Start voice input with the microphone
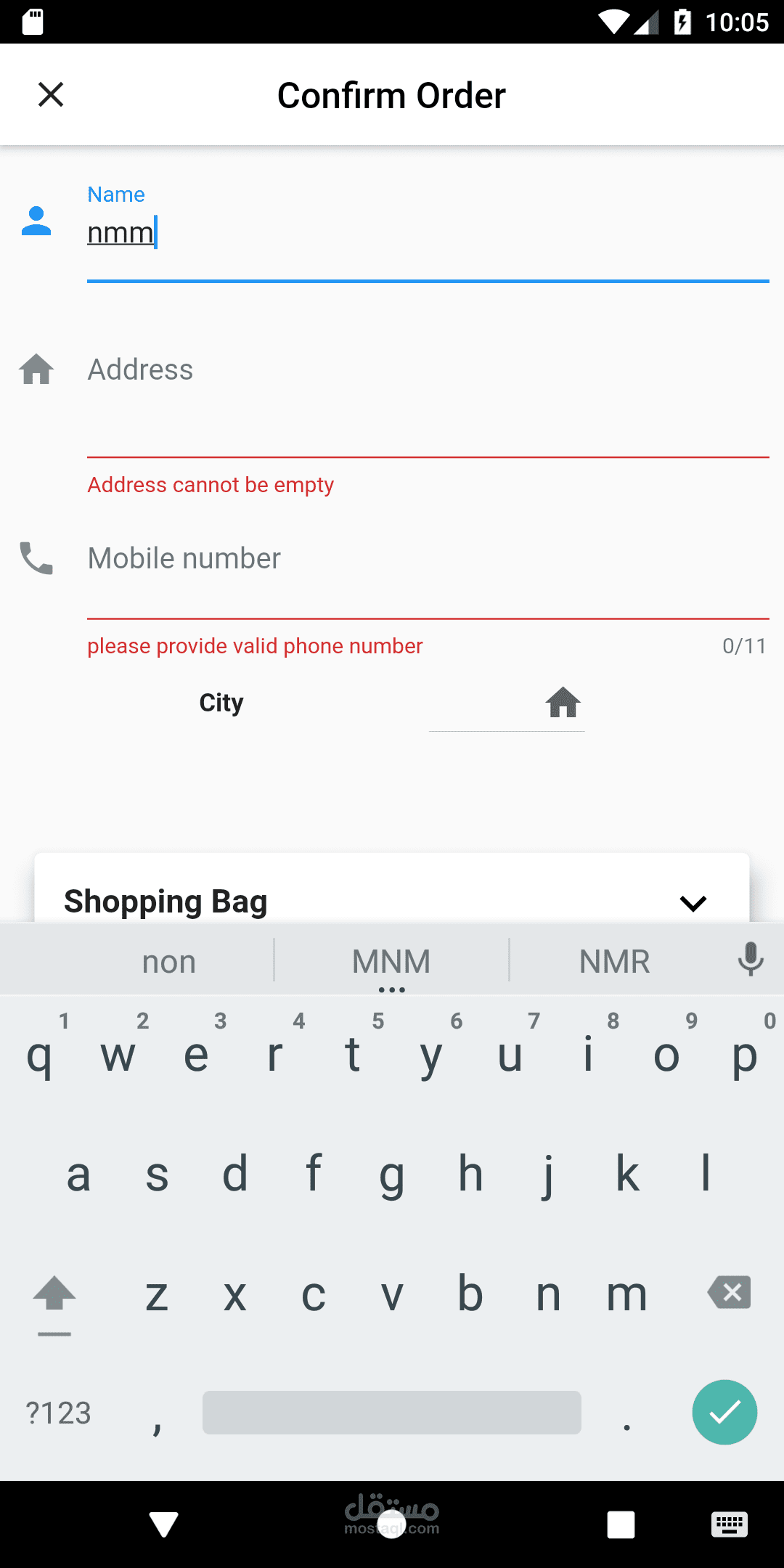Screen dimensions: 784x1568 click(751, 960)
